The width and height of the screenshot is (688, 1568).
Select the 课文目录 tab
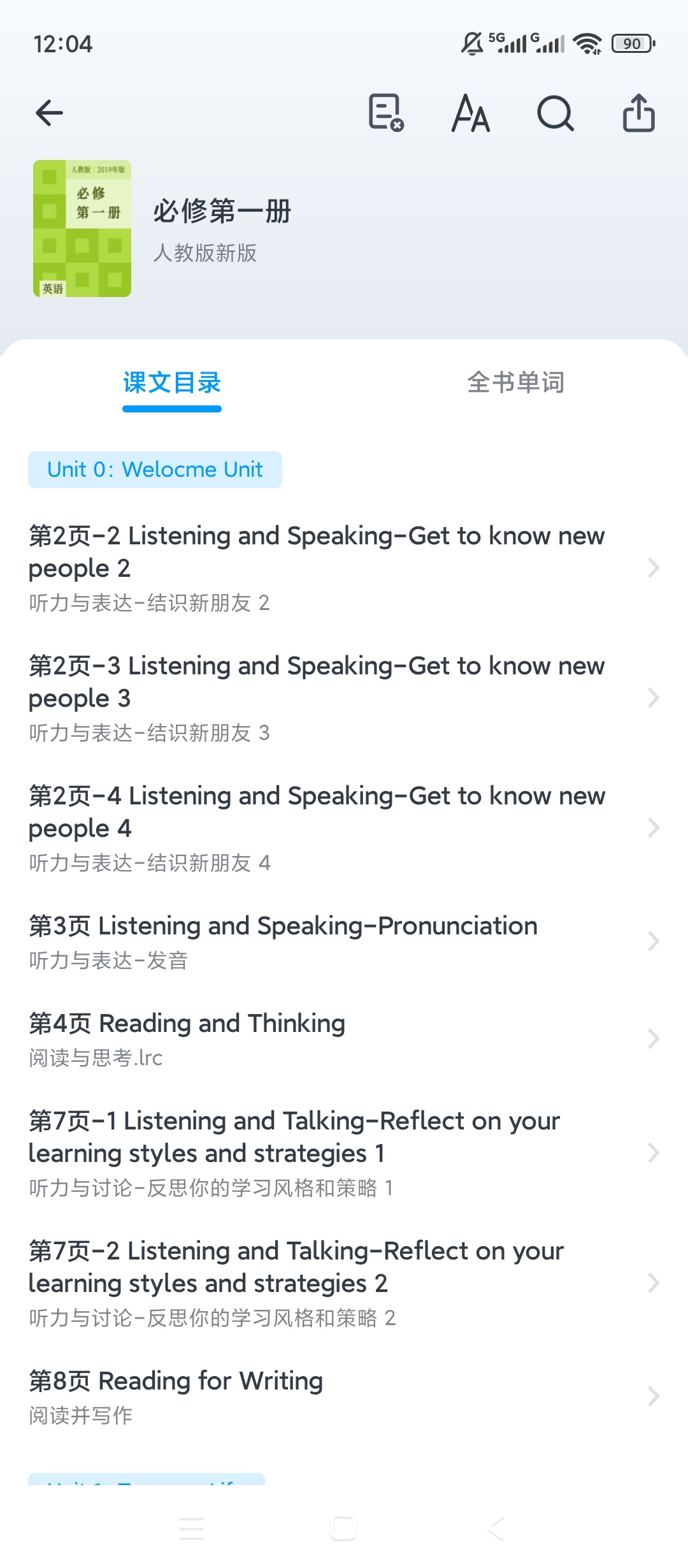[172, 383]
